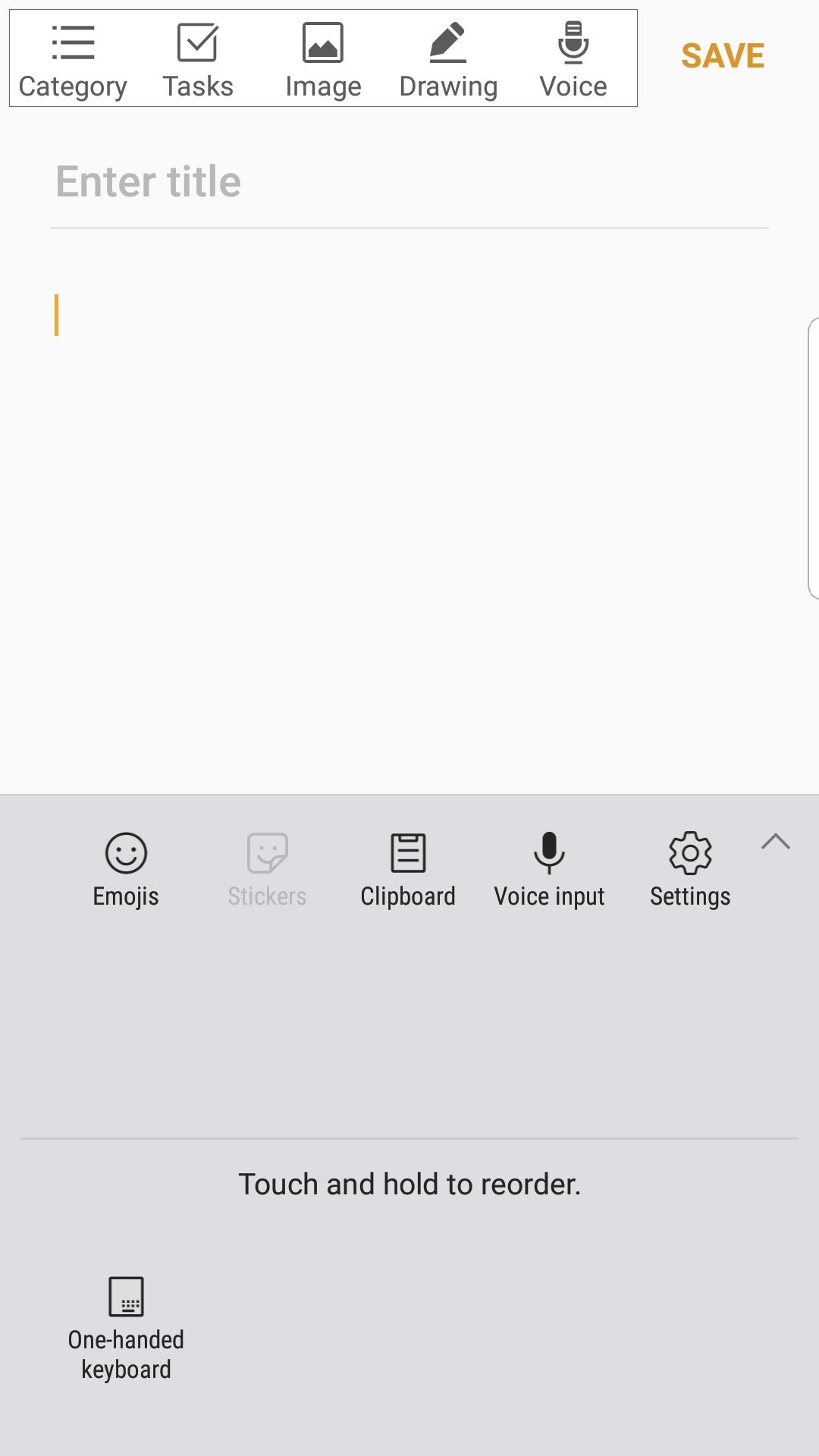Collapse the keyboard toolbar panel
This screenshot has height=1456, width=819.
click(775, 842)
